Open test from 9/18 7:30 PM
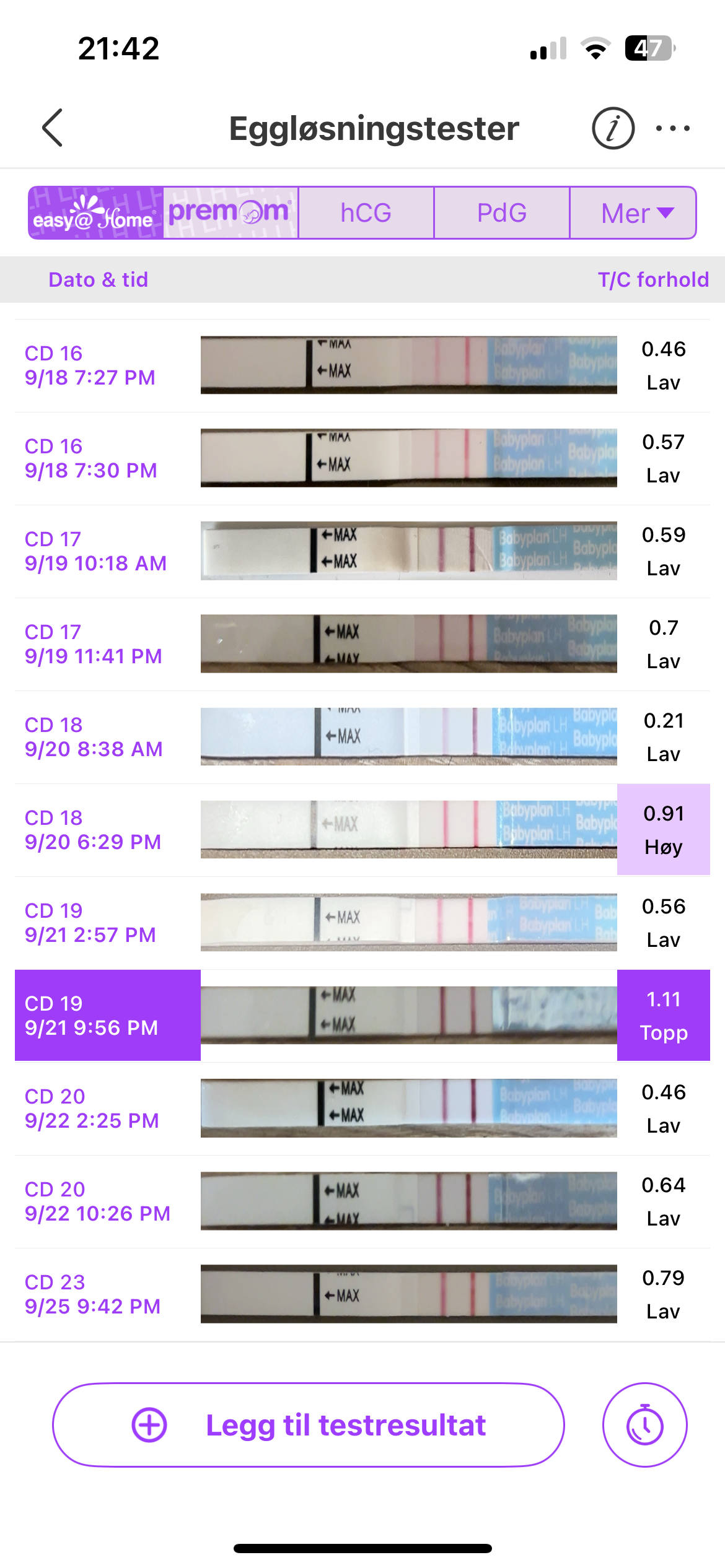The height and width of the screenshot is (1568, 725). (x=362, y=458)
